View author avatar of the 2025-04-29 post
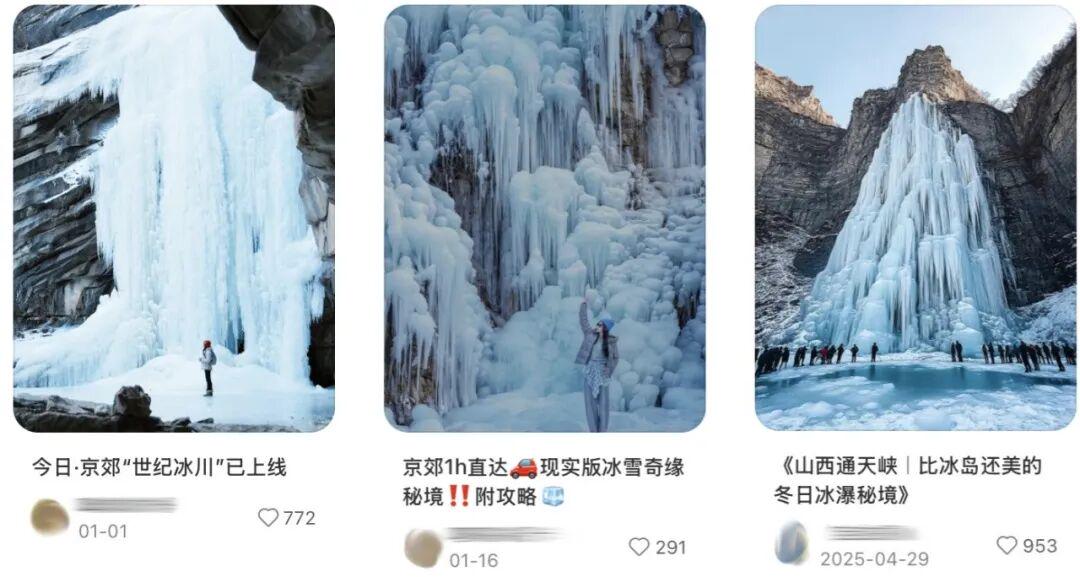1080x577 pixels. pos(792,543)
